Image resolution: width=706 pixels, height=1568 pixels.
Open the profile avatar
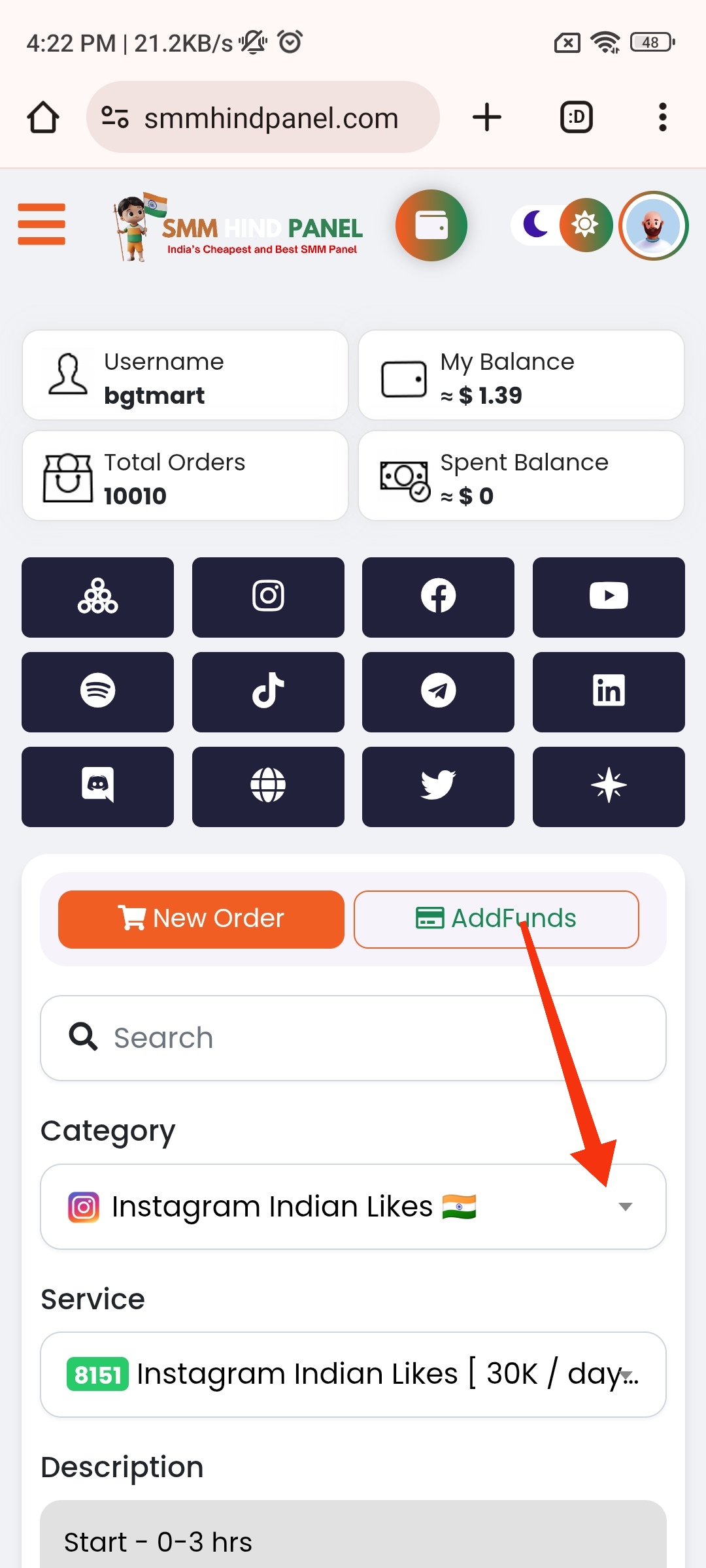[653, 225]
